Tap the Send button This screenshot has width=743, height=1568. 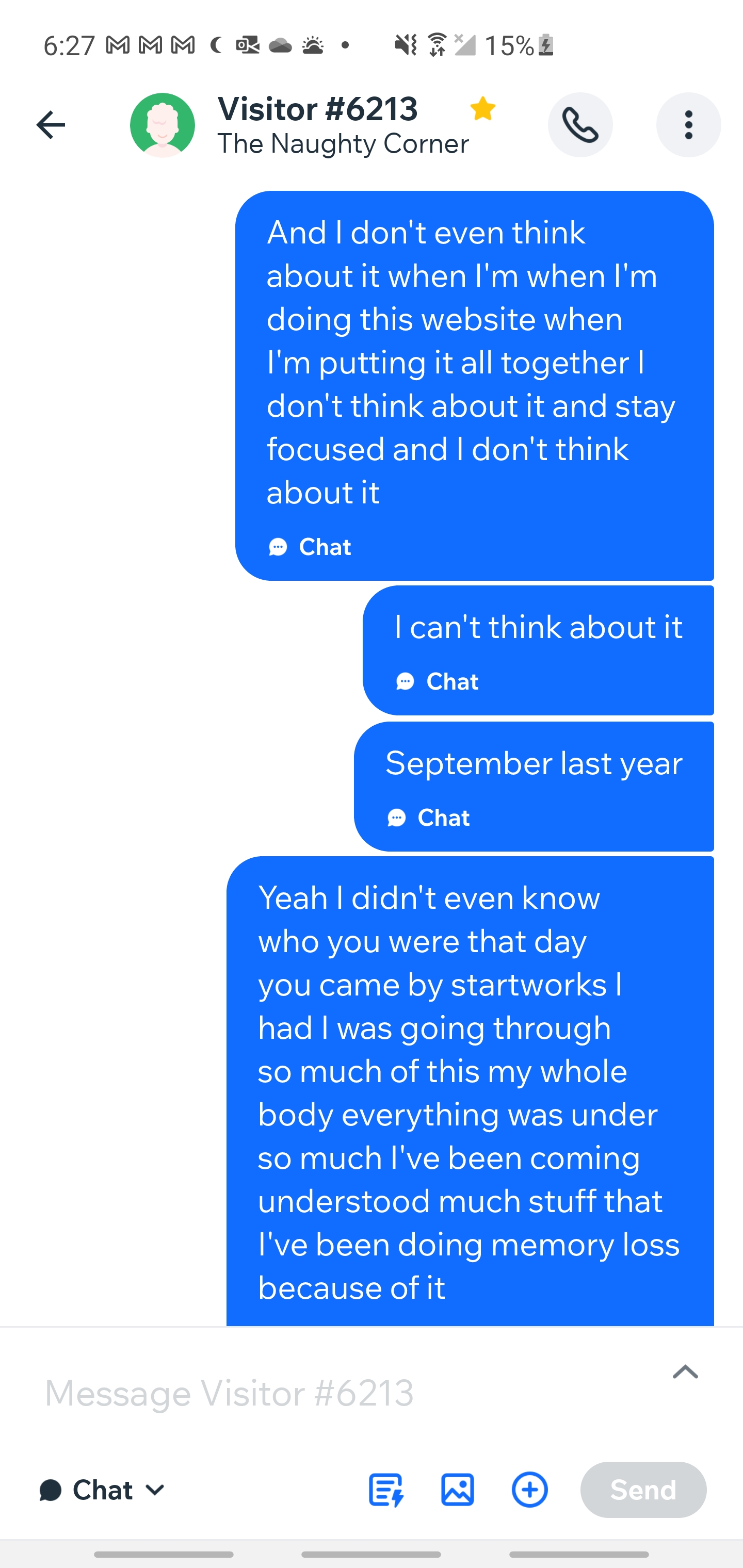pos(643,1490)
